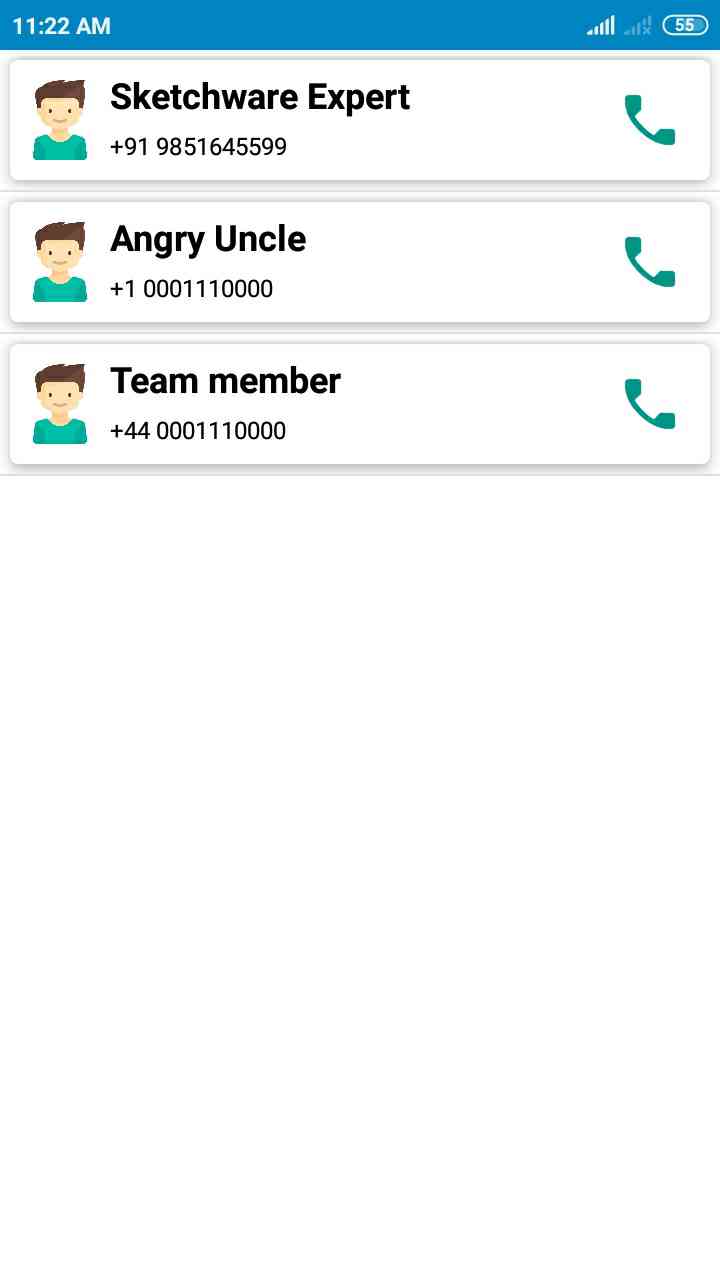Click the battery indicator showing 55

(x=684, y=25)
